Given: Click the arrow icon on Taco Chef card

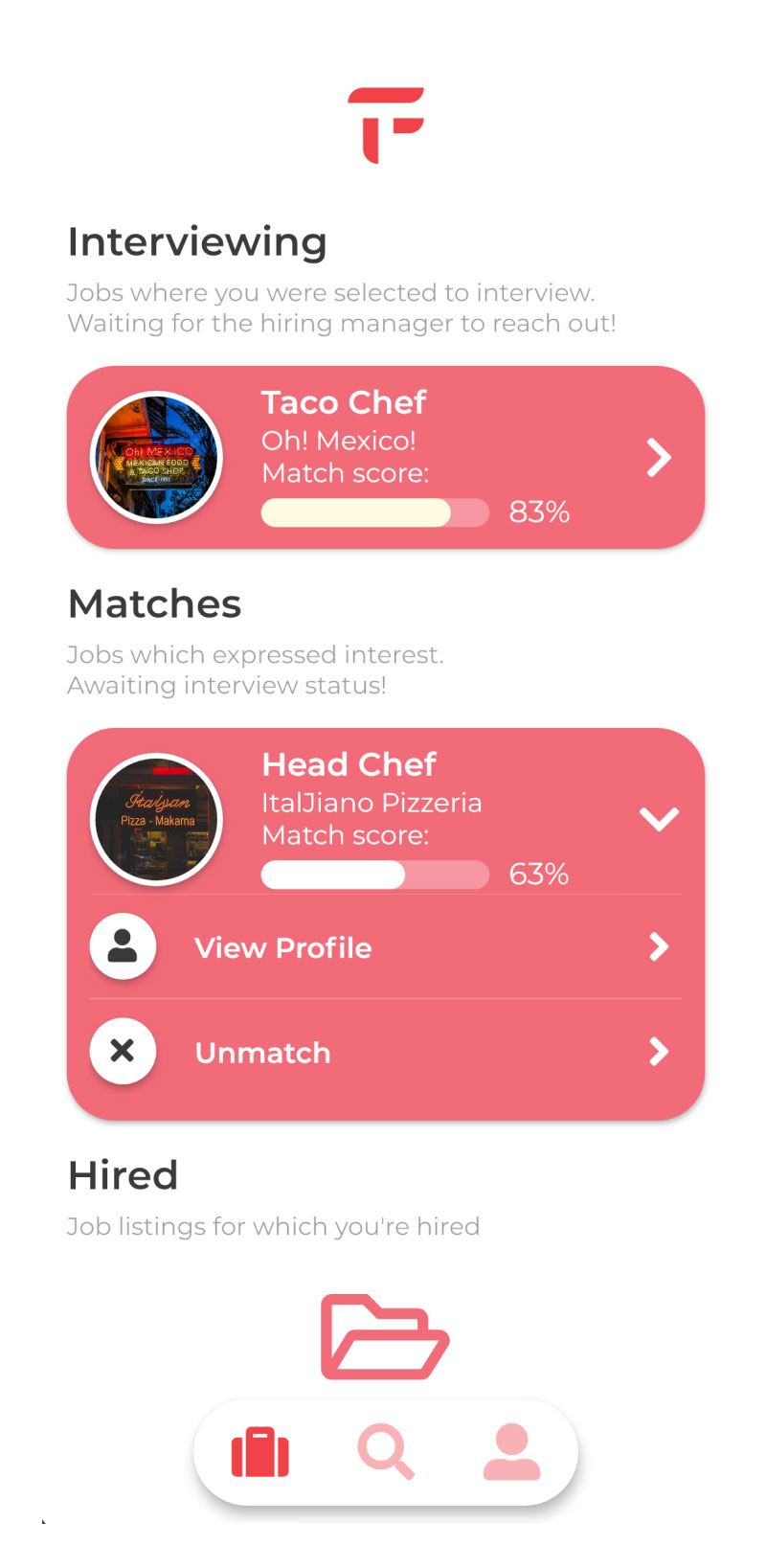Looking at the screenshot, I should click(659, 458).
